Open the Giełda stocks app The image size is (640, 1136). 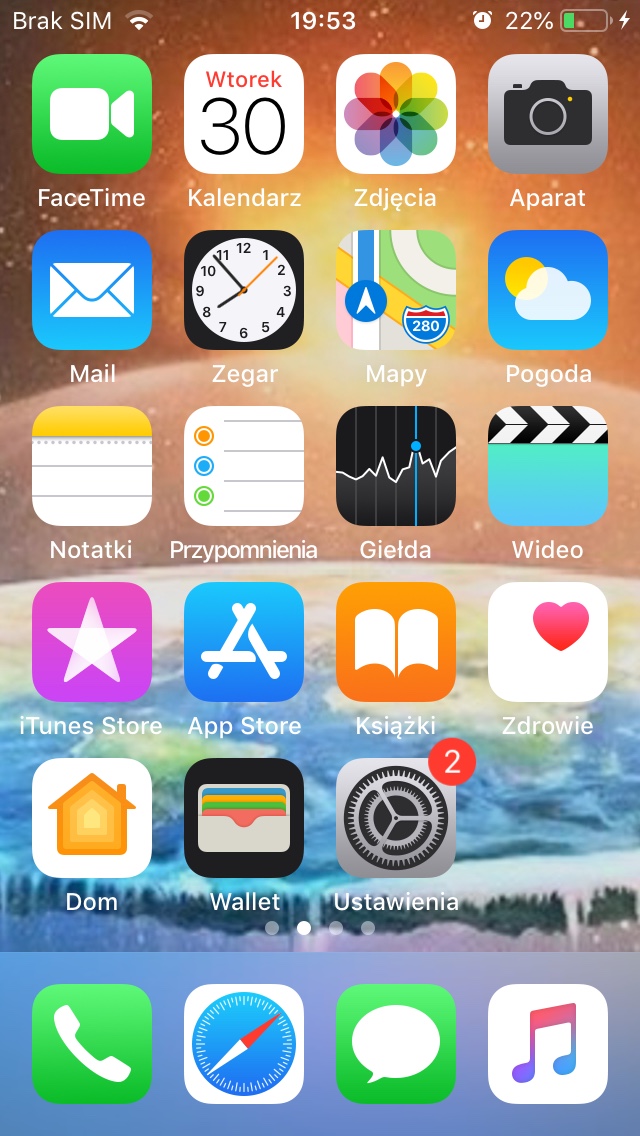396,466
